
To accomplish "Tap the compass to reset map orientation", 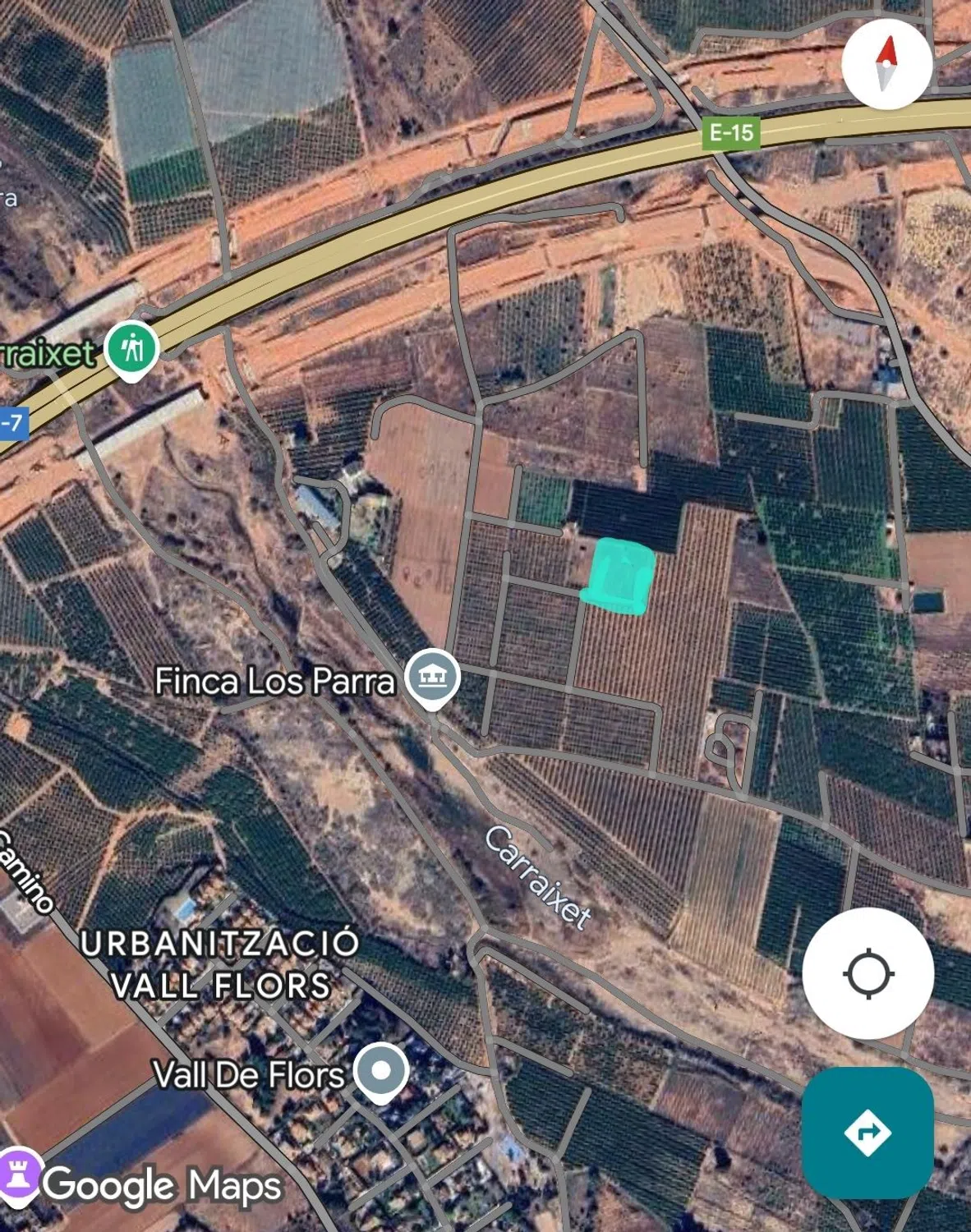I will (886, 64).
